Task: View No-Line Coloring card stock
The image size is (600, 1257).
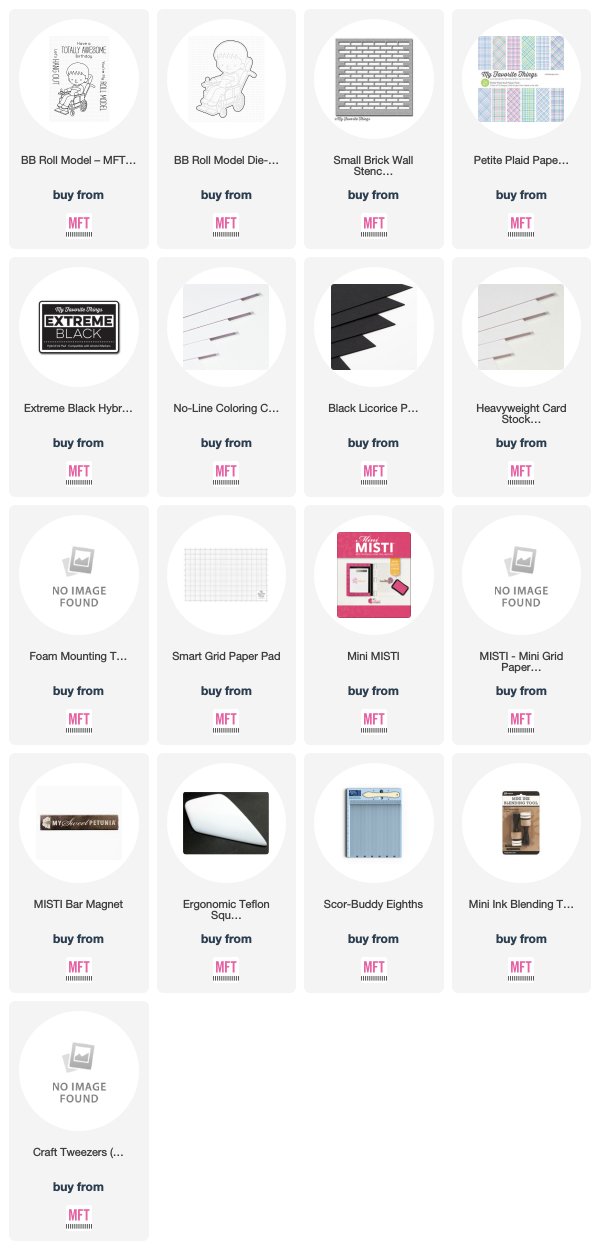Action: tap(226, 377)
